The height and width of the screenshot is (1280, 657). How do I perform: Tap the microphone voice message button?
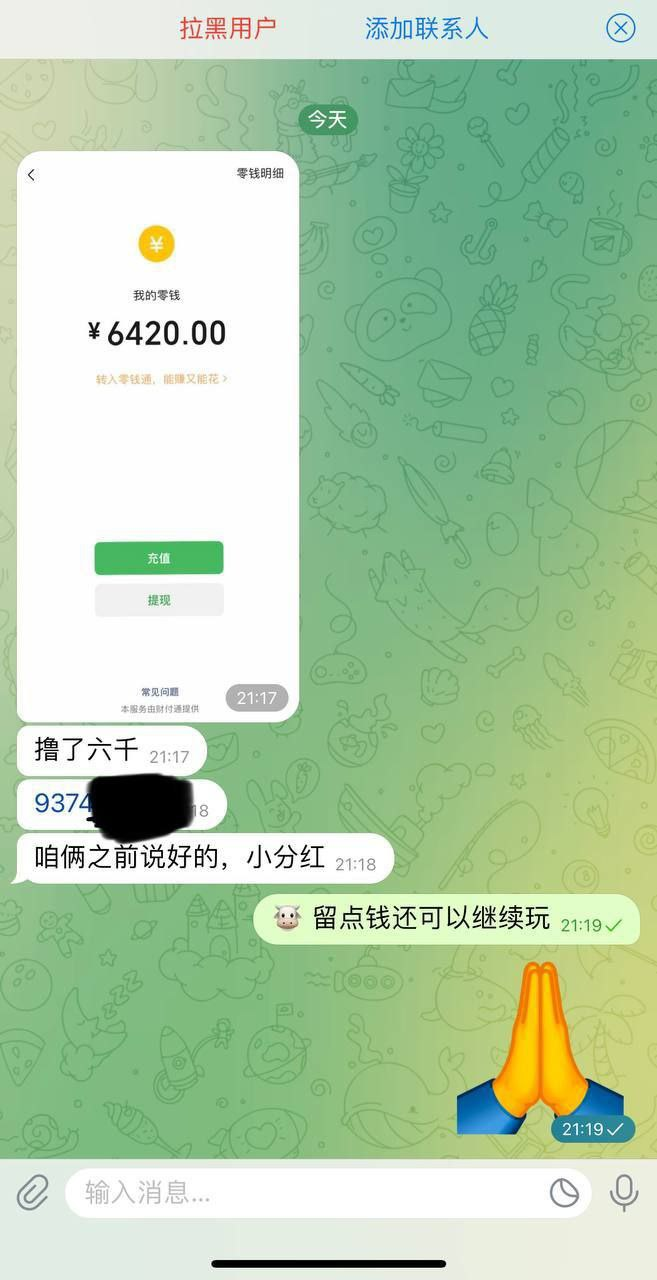coord(624,1192)
